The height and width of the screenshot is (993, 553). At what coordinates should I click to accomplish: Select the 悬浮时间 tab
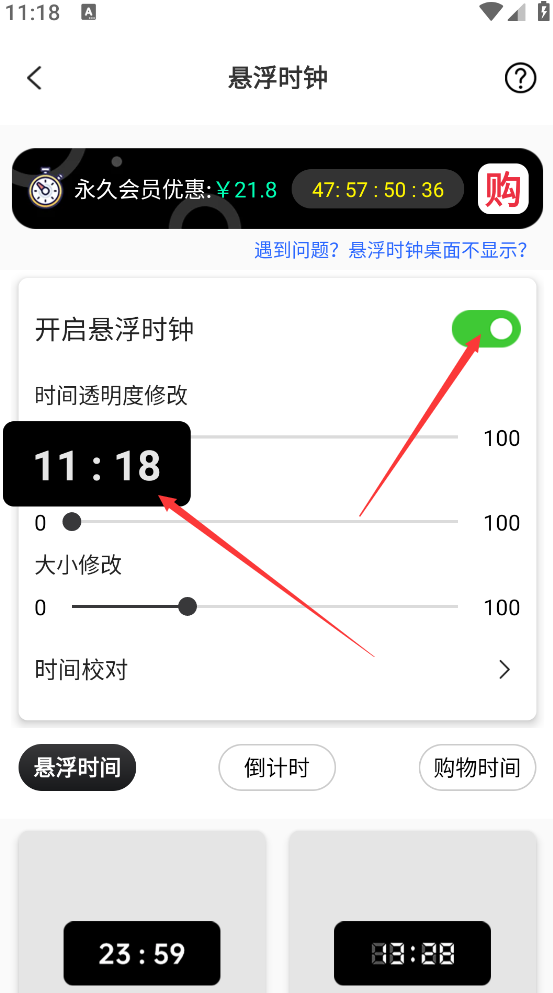tap(77, 768)
